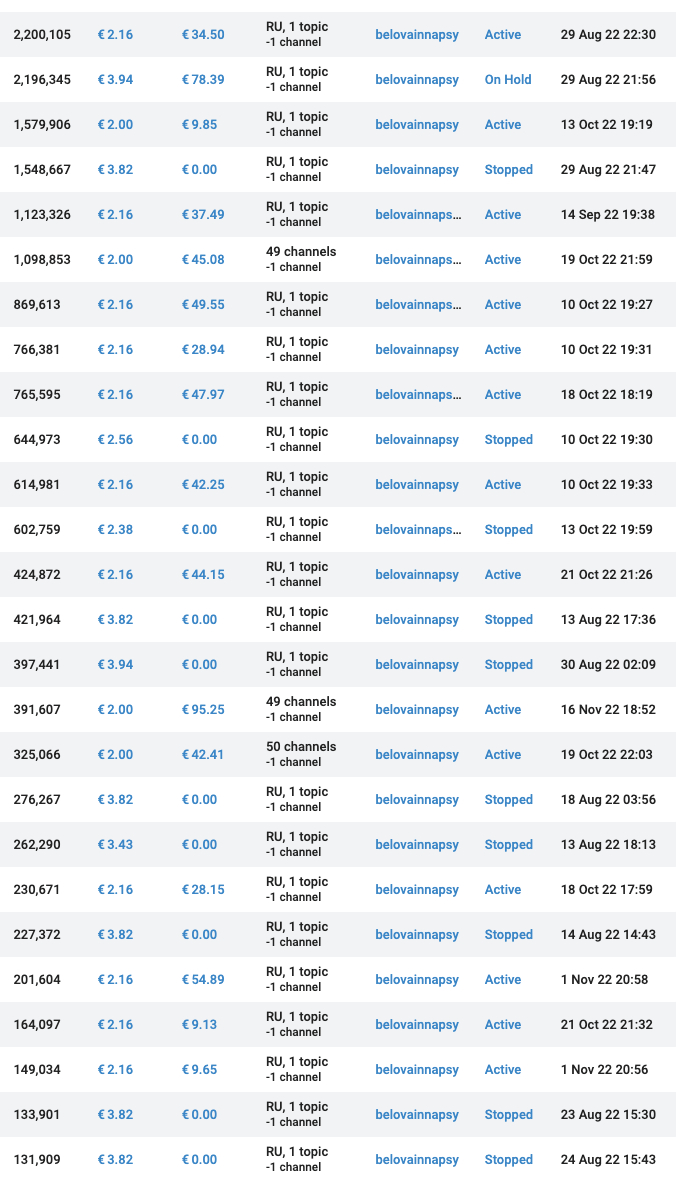Tap Stopped status in the 1,548,667 row

click(x=508, y=170)
